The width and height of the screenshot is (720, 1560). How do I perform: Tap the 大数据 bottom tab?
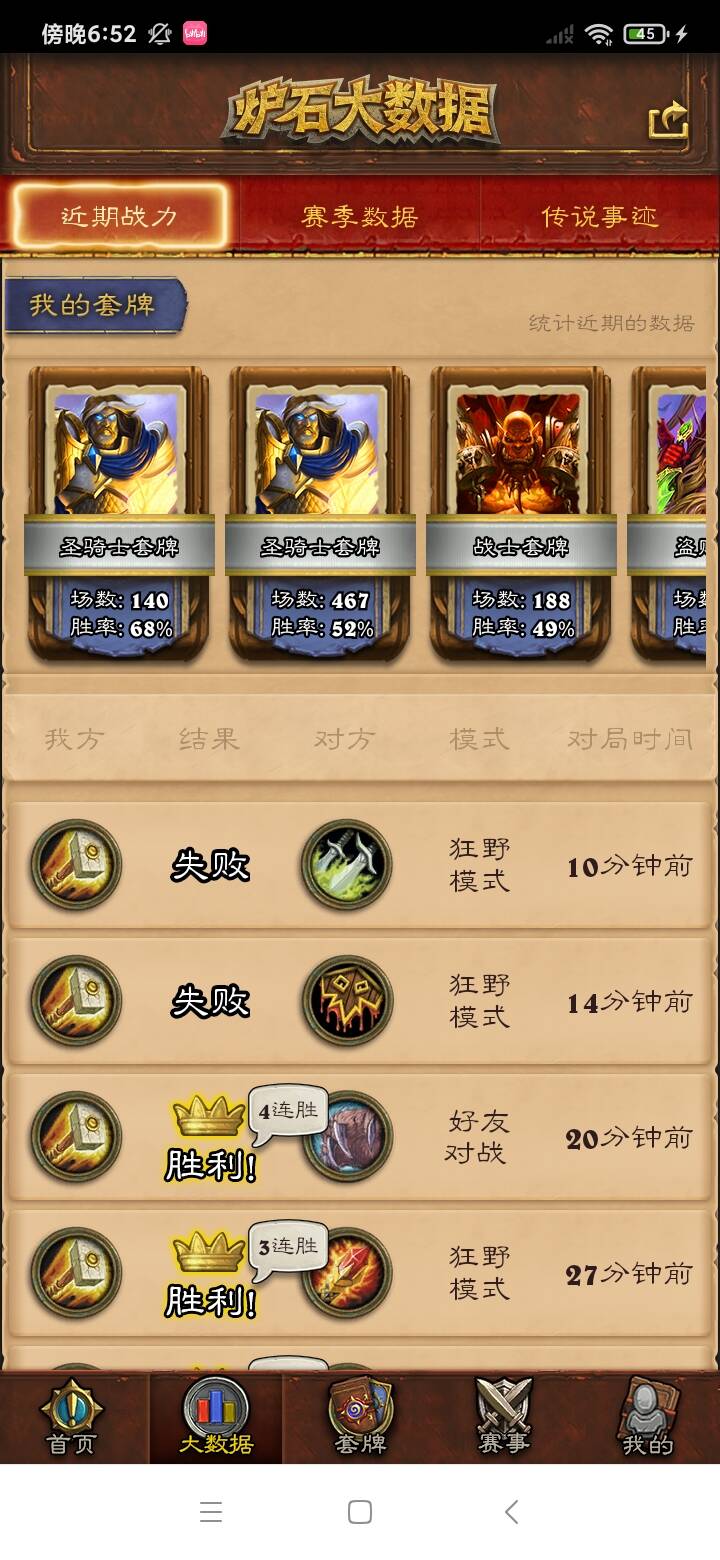(x=216, y=1418)
